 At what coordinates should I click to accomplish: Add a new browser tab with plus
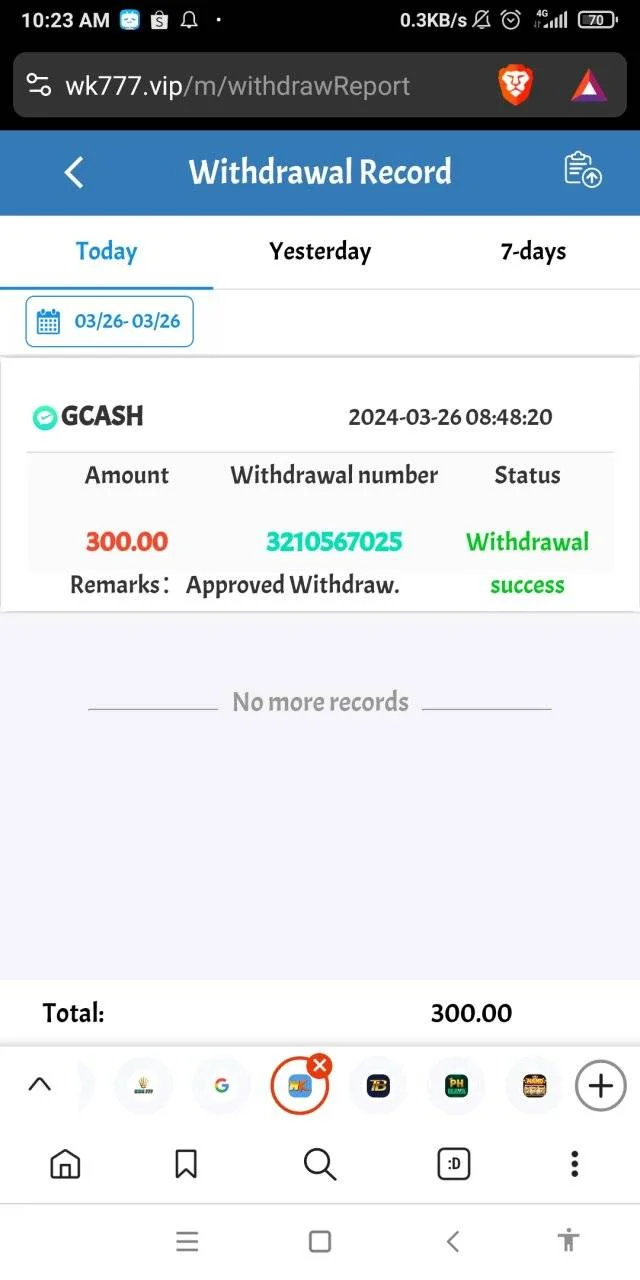pos(601,1086)
